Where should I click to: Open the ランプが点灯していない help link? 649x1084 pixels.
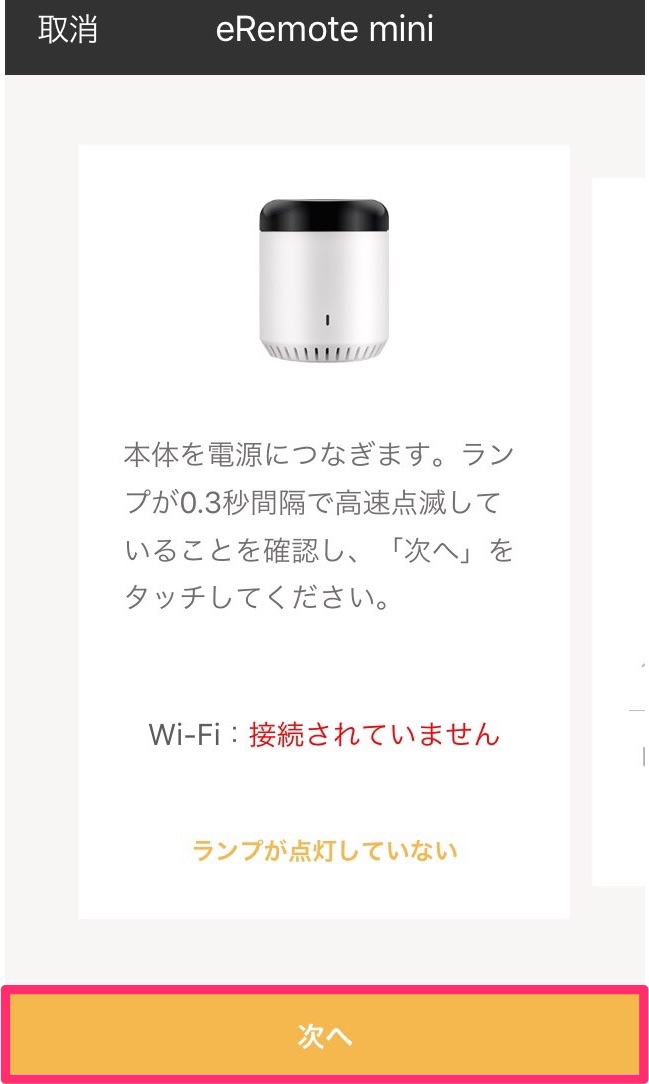[324, 851]
